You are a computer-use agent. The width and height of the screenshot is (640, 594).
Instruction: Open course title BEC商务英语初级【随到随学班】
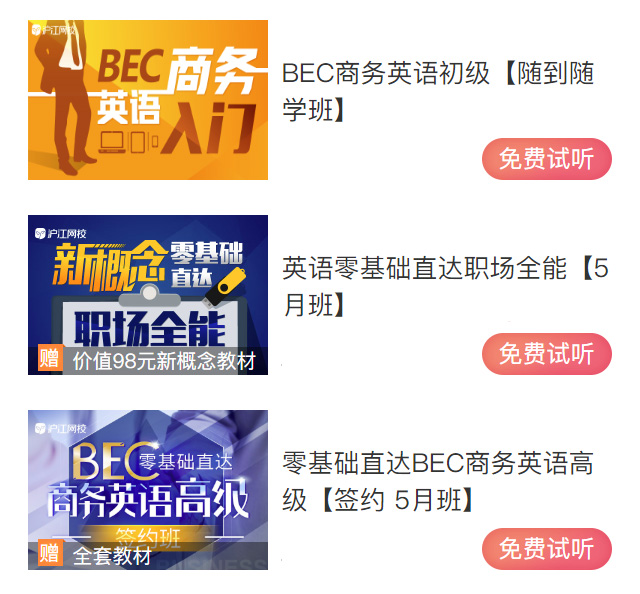tap(438, 91)
